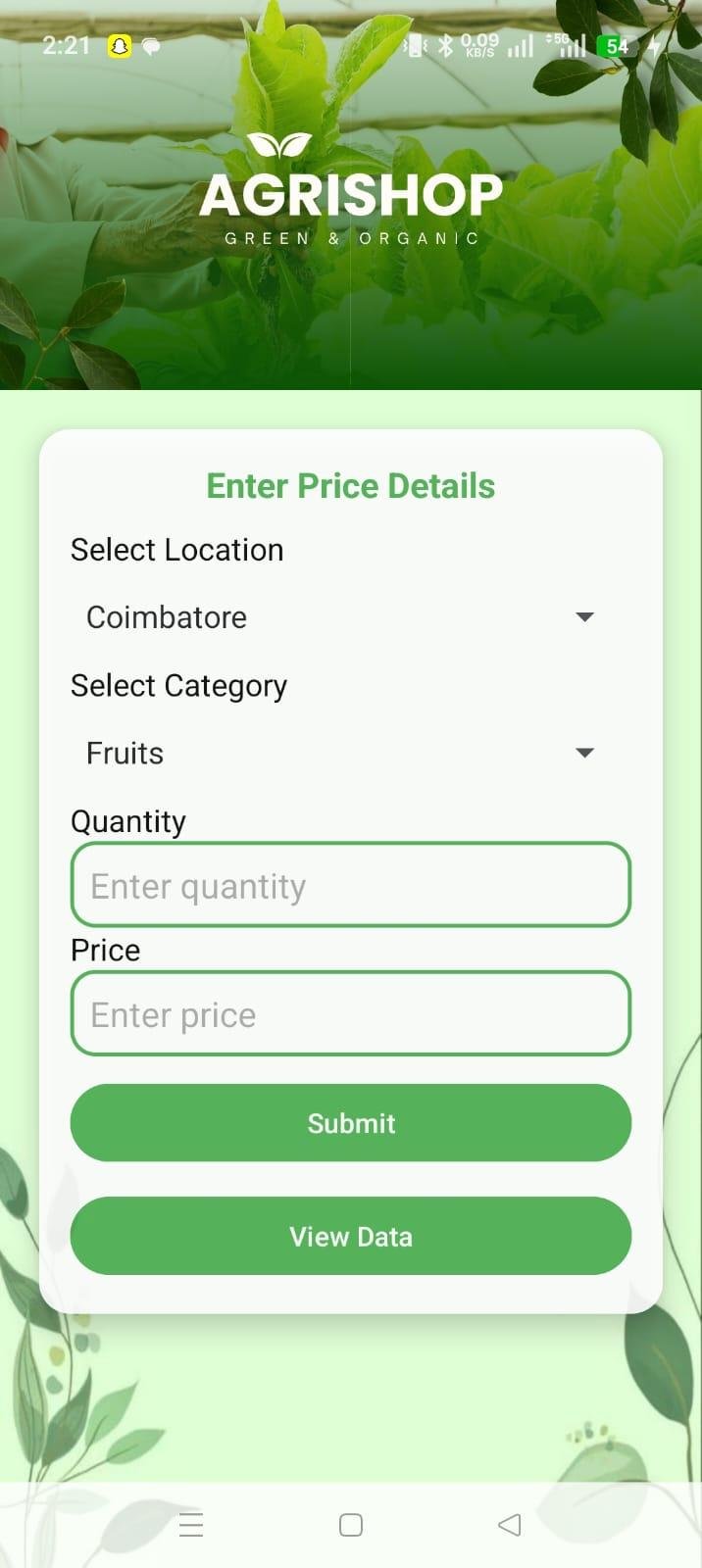Tap the Enter price field

350,1014
